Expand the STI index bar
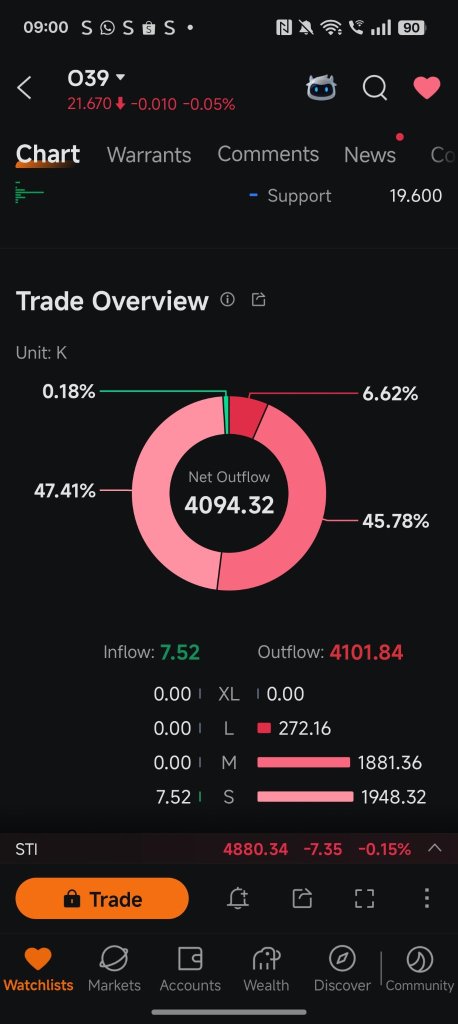The image size is (458, 1024). (434, 848)
